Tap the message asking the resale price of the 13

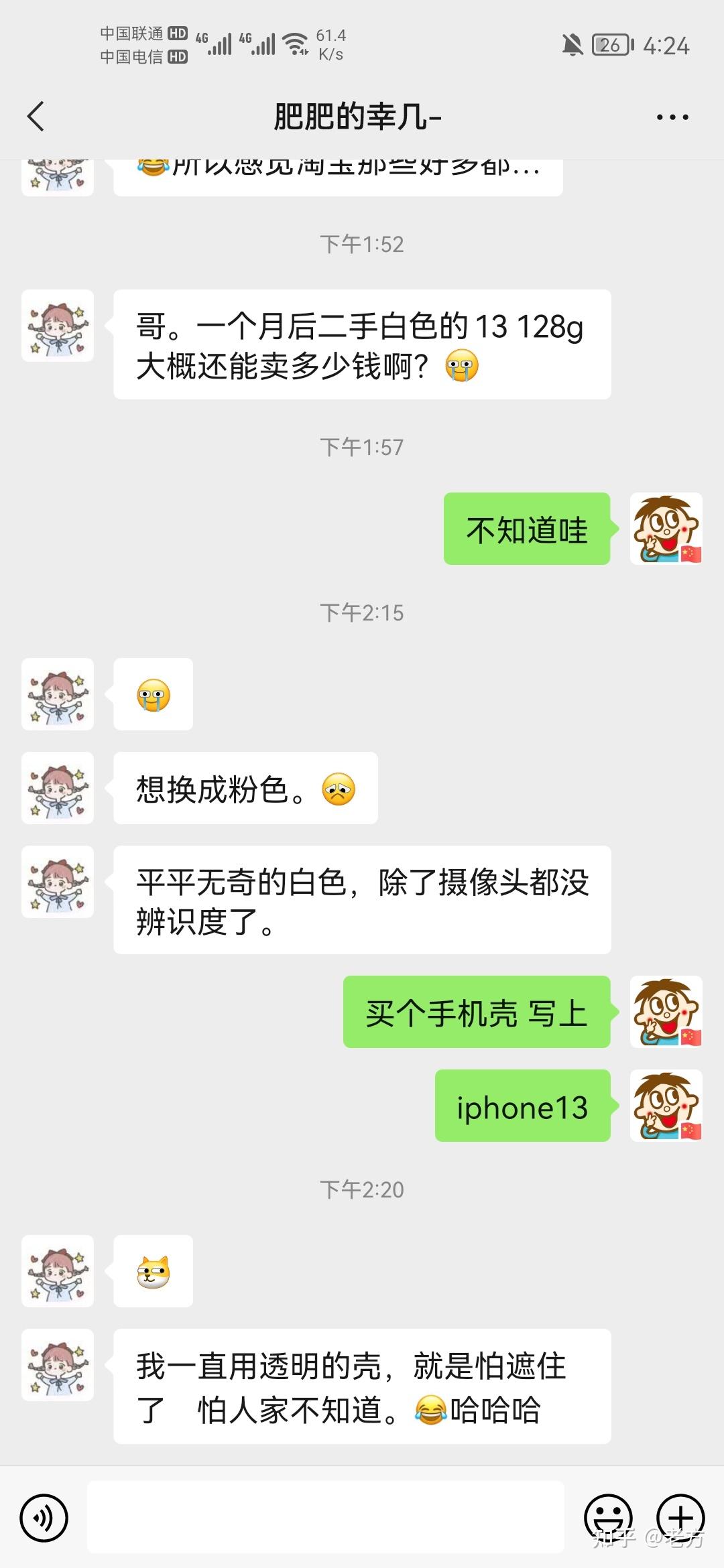tap(362, 345)
